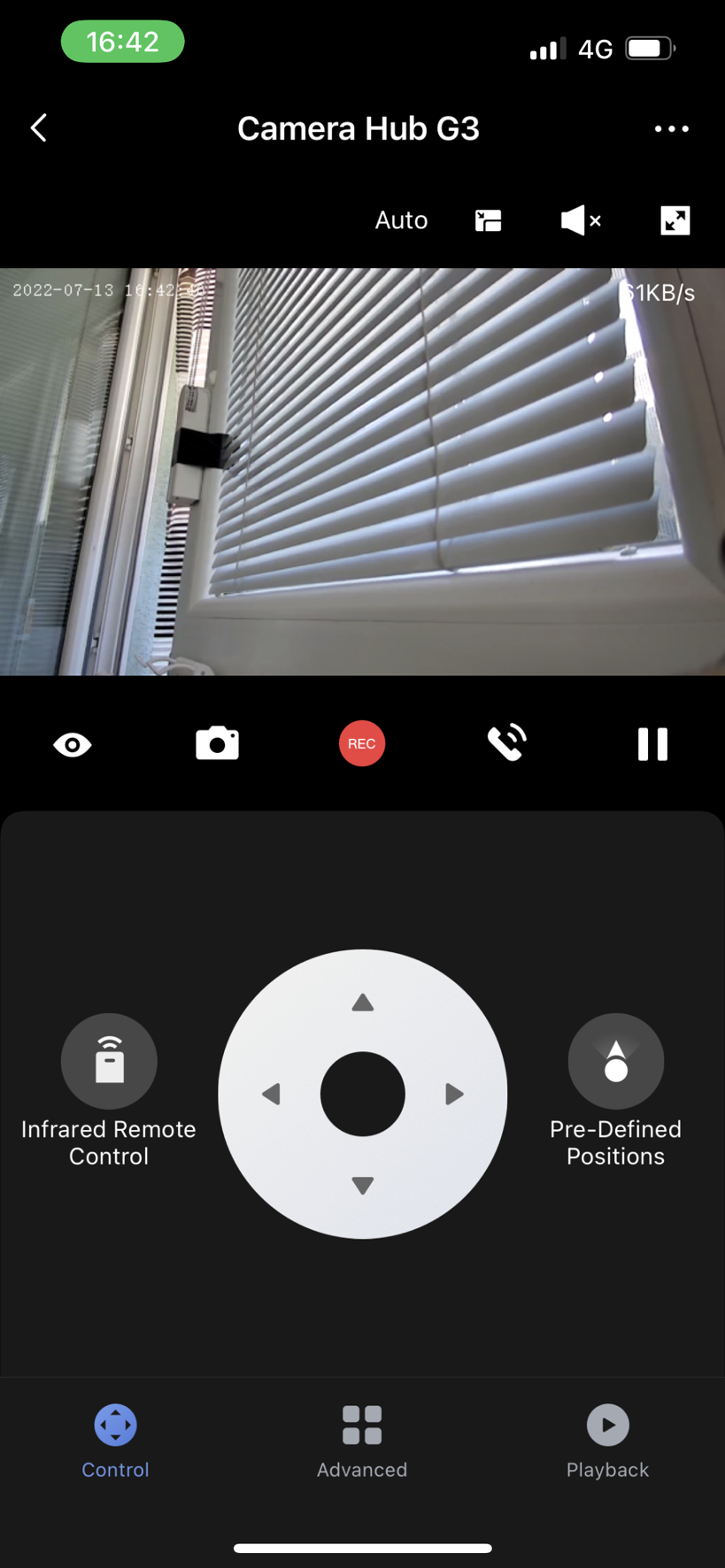The height and width of the screenshot is (1568, 725).
Task: Open the three-dot overflow menu
Action: [671, 129]
